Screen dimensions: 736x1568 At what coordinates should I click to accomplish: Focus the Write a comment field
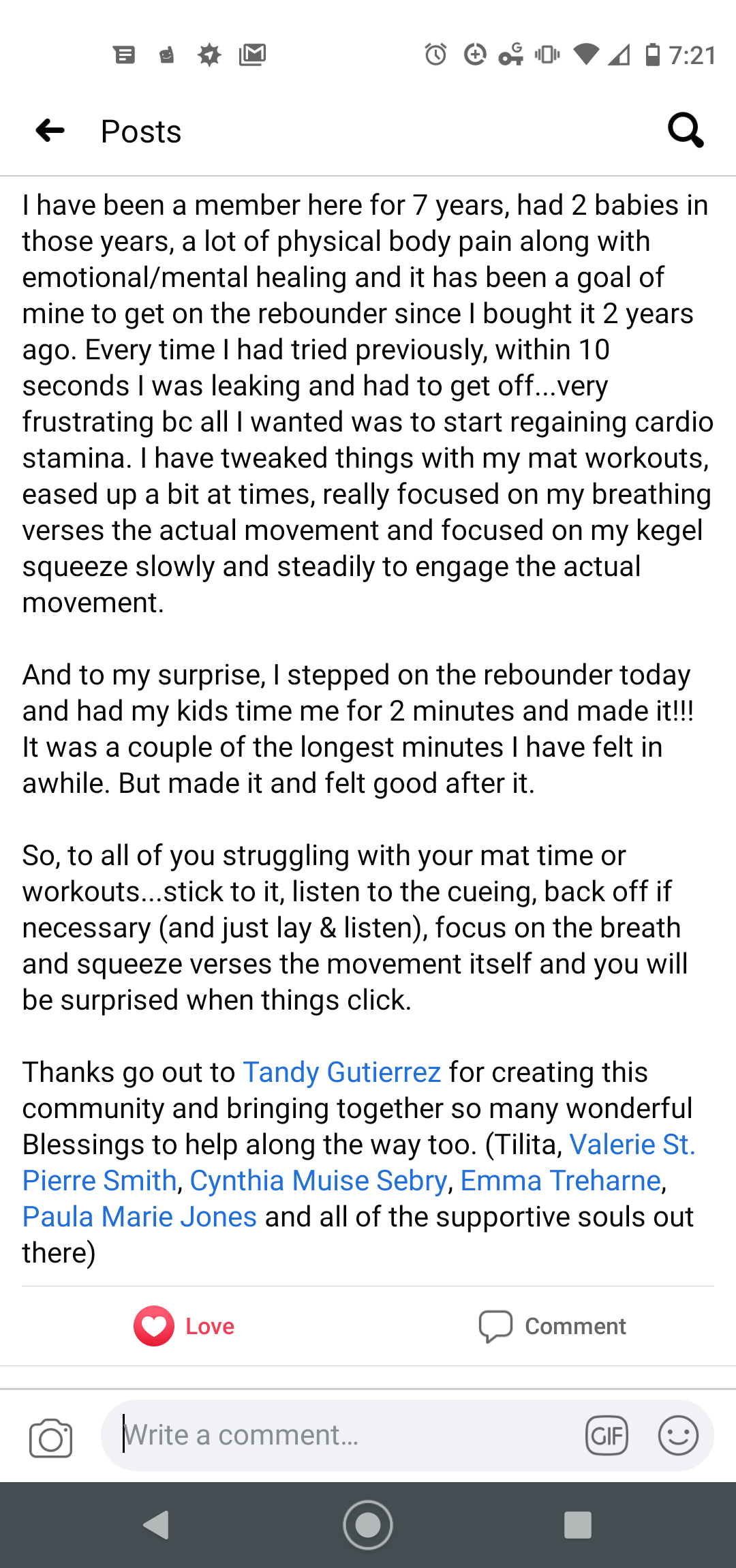(341, 1435)
